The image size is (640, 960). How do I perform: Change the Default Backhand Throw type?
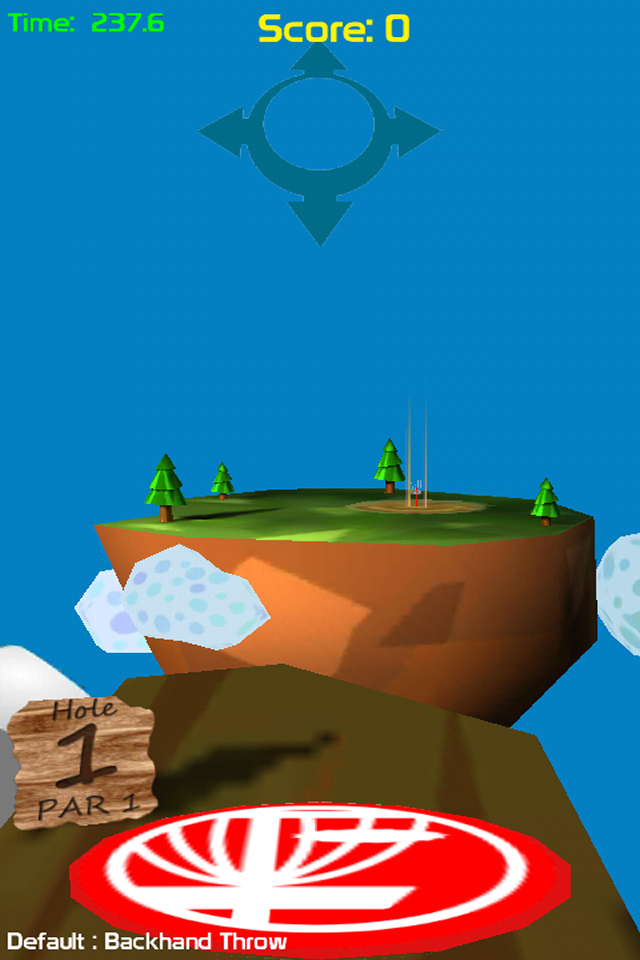(x=147, y=941)
